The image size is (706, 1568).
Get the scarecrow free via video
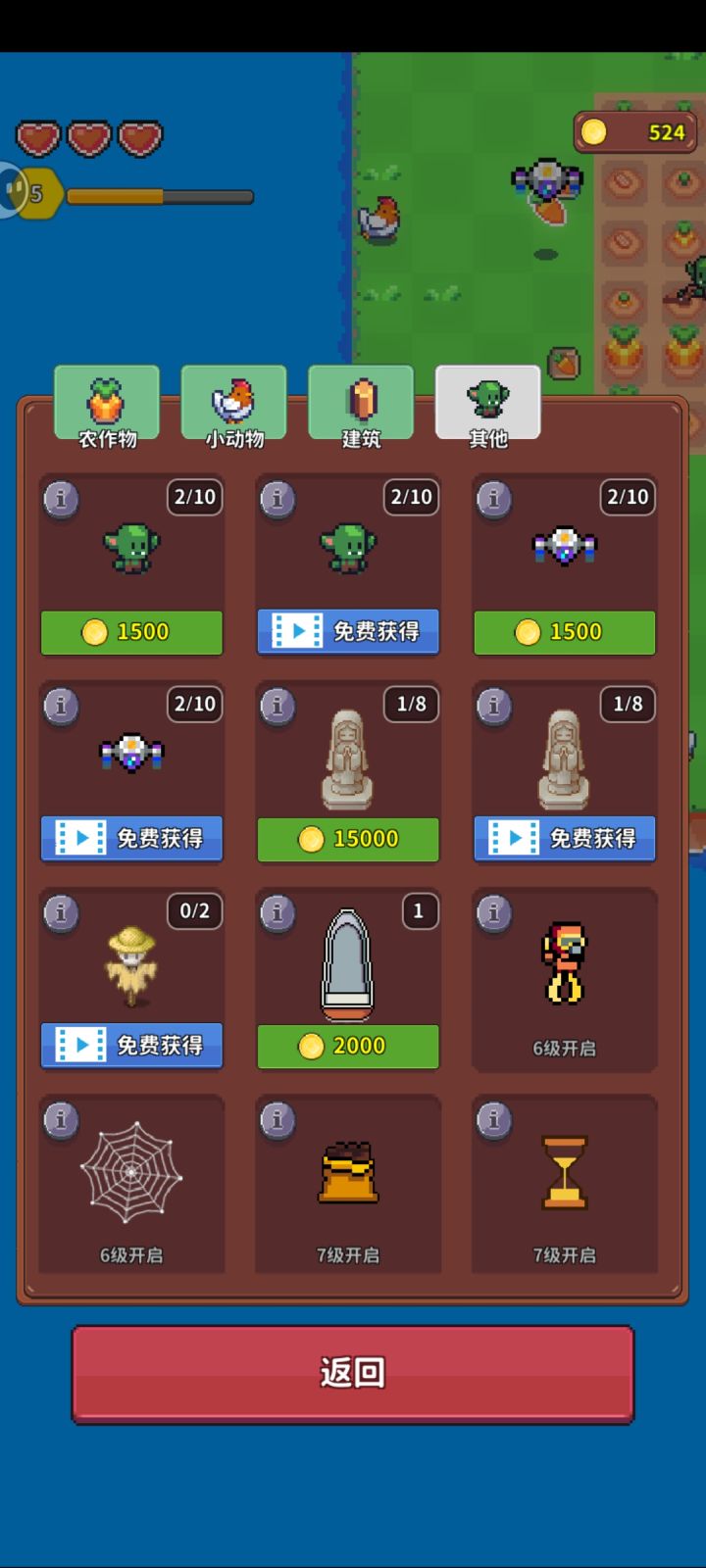(x=131, y=1046)
